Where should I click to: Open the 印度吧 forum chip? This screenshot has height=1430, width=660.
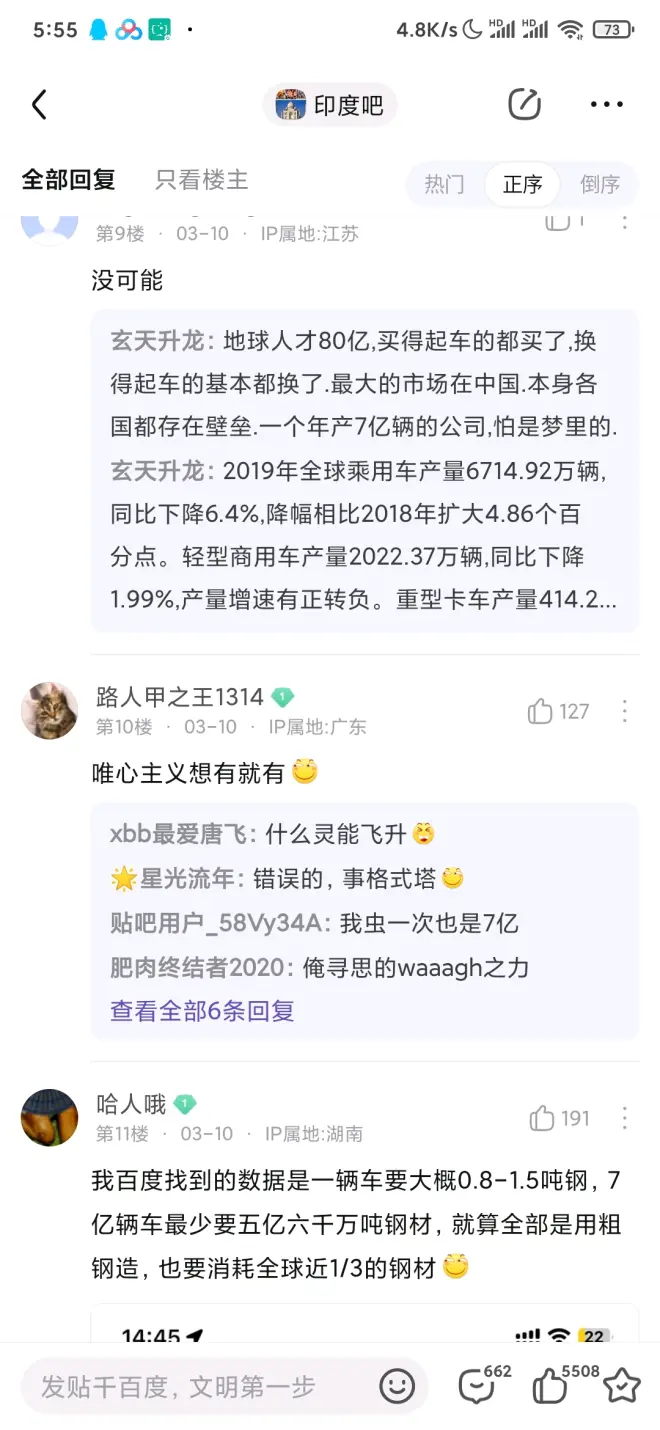coord(330,105)
